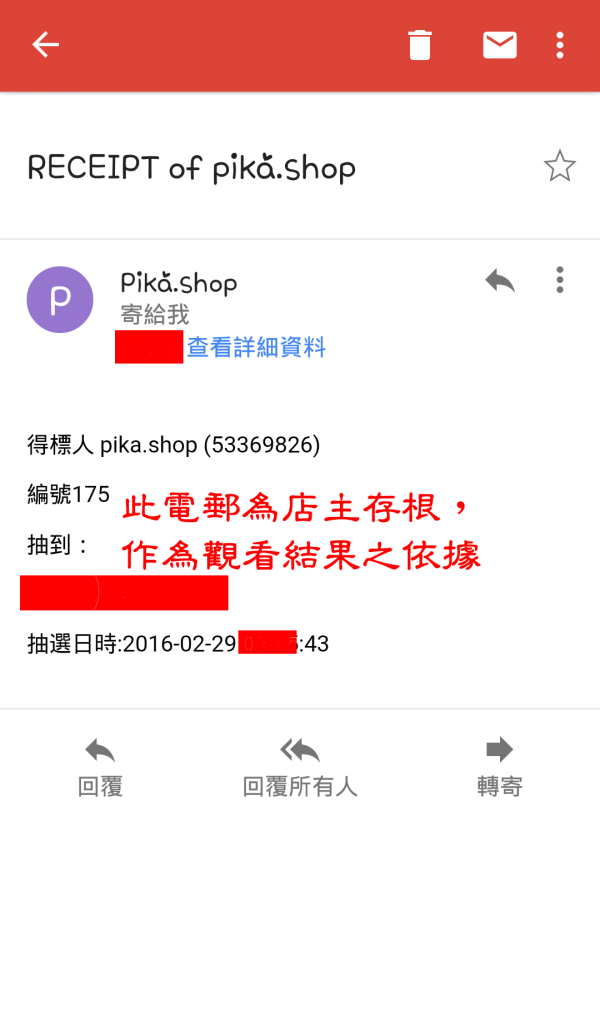This screenshot has width=600, height=1024.
Task: Open message options beside the sender name
Action: pyautogui.click(x=560, y=280)
